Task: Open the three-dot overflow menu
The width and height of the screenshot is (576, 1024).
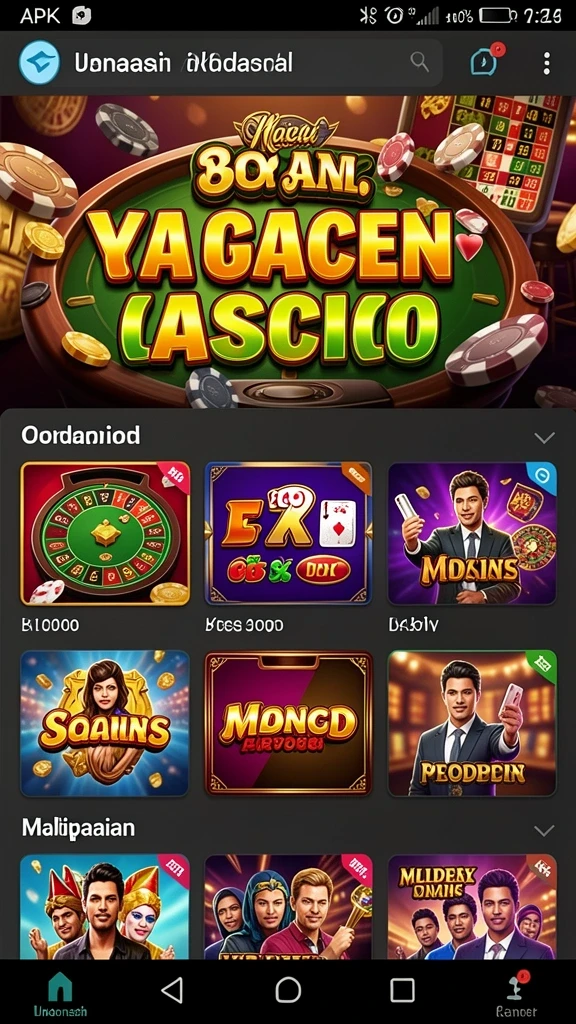Action: [x=547, y=63]
